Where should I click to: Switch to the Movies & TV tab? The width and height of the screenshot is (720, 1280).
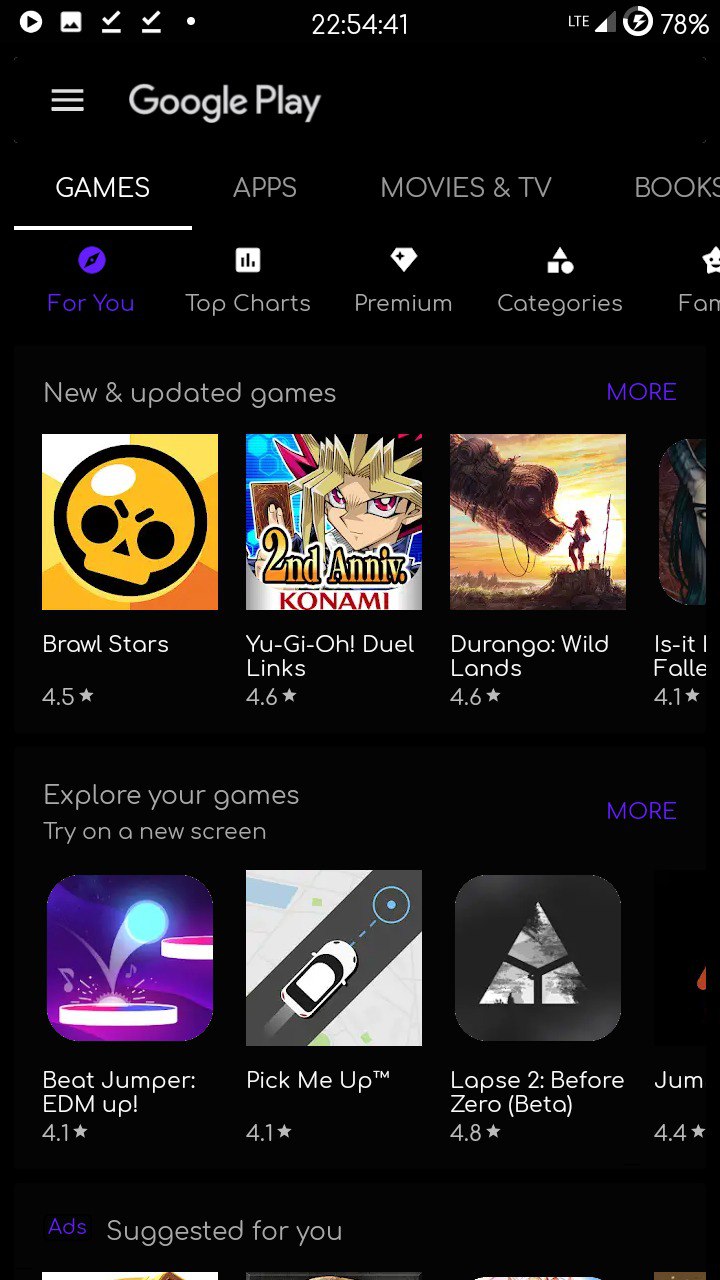point(465,188)
